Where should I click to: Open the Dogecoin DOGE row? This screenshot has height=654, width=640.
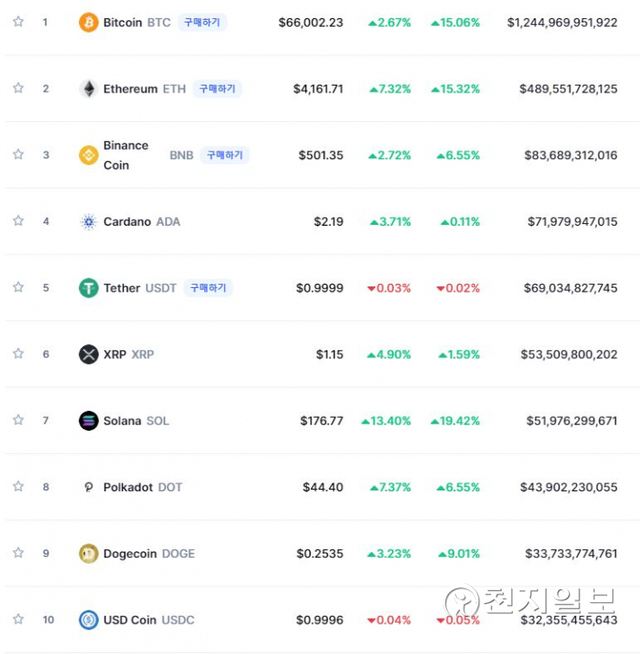click(130, 554)
